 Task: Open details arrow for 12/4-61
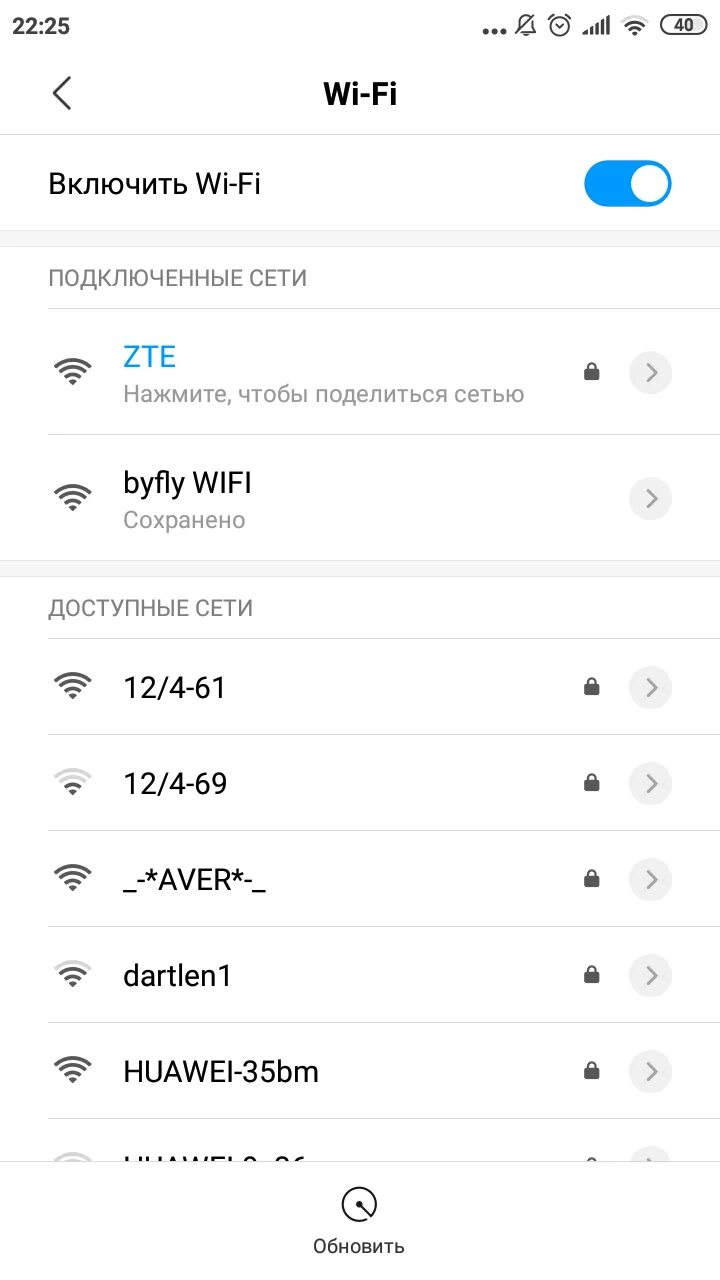click(651, 687)
